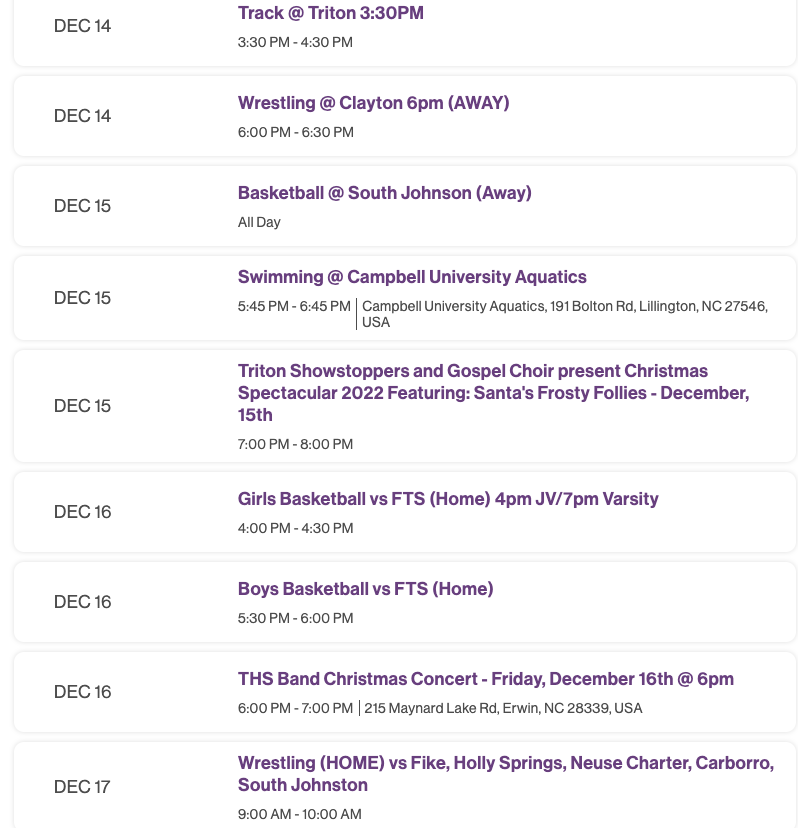
Task: Open Boys Basketball vs FTS event
Action: (x=365, y=589)
